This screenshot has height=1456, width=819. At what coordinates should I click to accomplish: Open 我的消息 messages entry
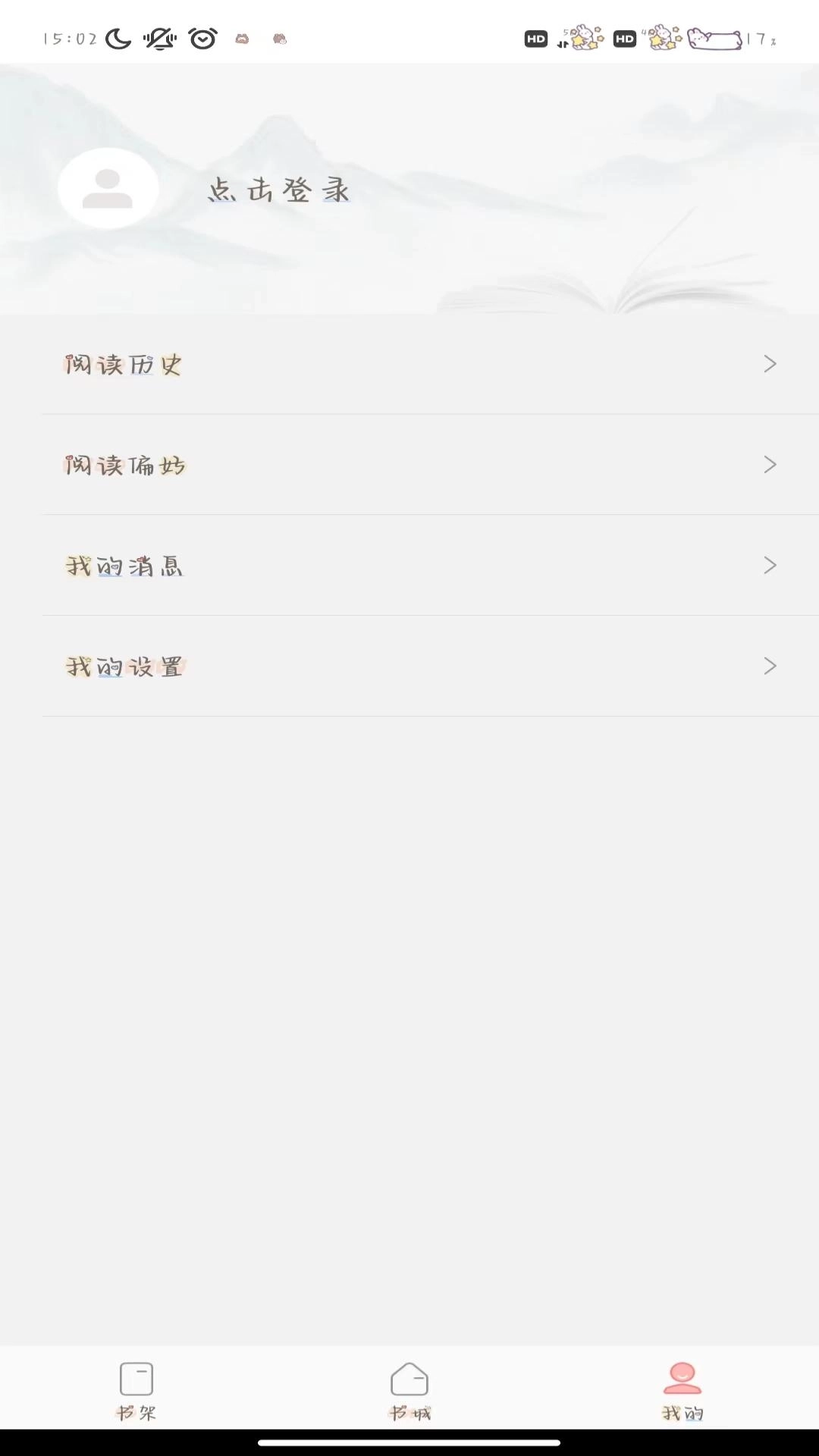tap(124, 565)
